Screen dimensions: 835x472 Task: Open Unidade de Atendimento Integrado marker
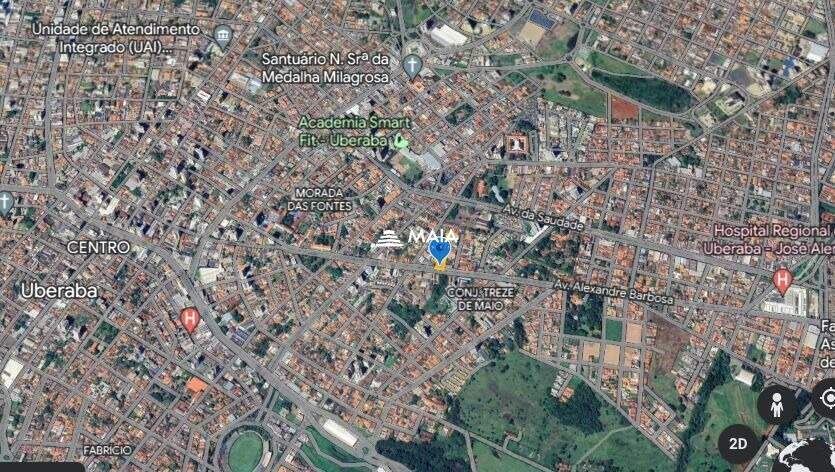pos(223,36)
